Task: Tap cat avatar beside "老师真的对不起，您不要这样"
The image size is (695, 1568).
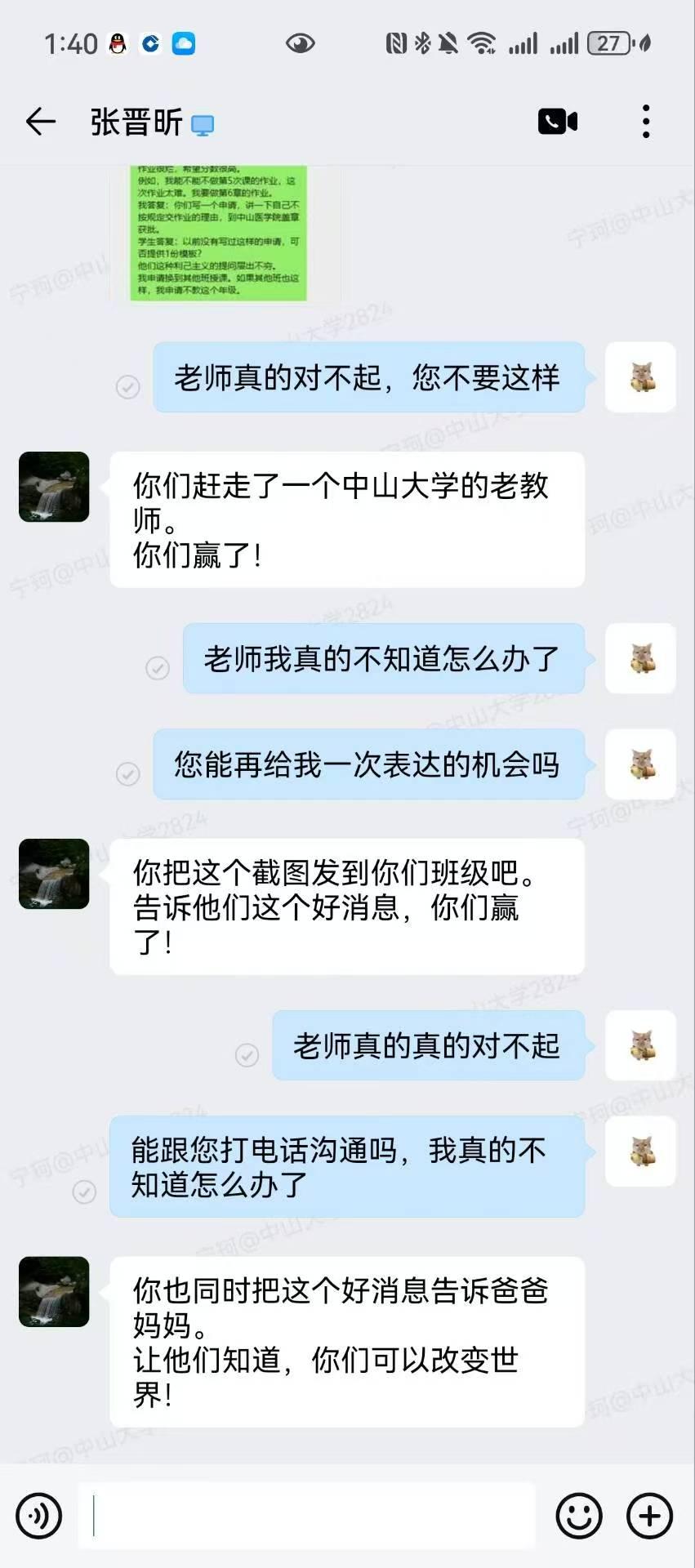Action: [x=640, y=377]
